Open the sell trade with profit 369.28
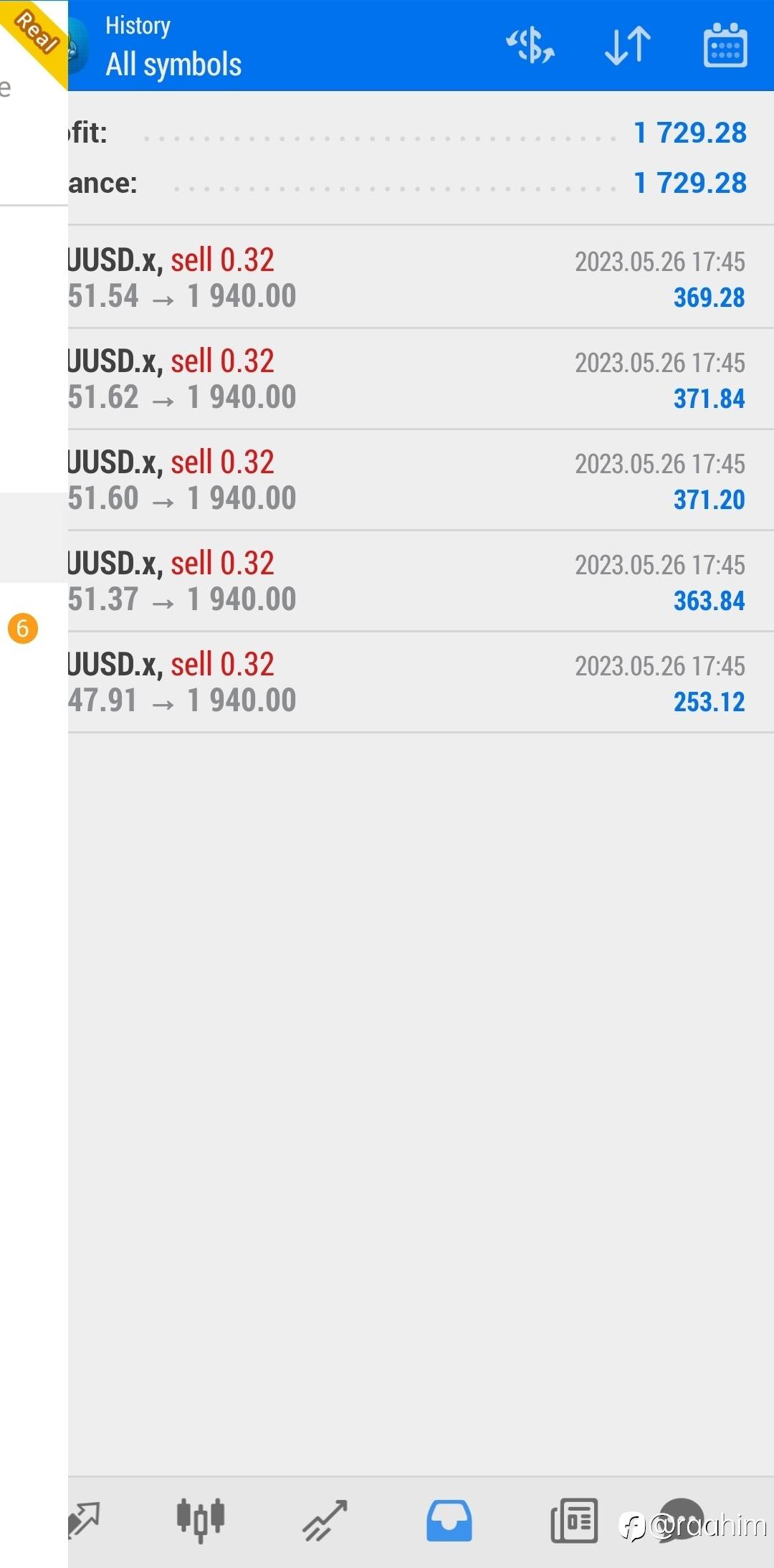This screenshot has height=1568, width=774. coord(421,277)
